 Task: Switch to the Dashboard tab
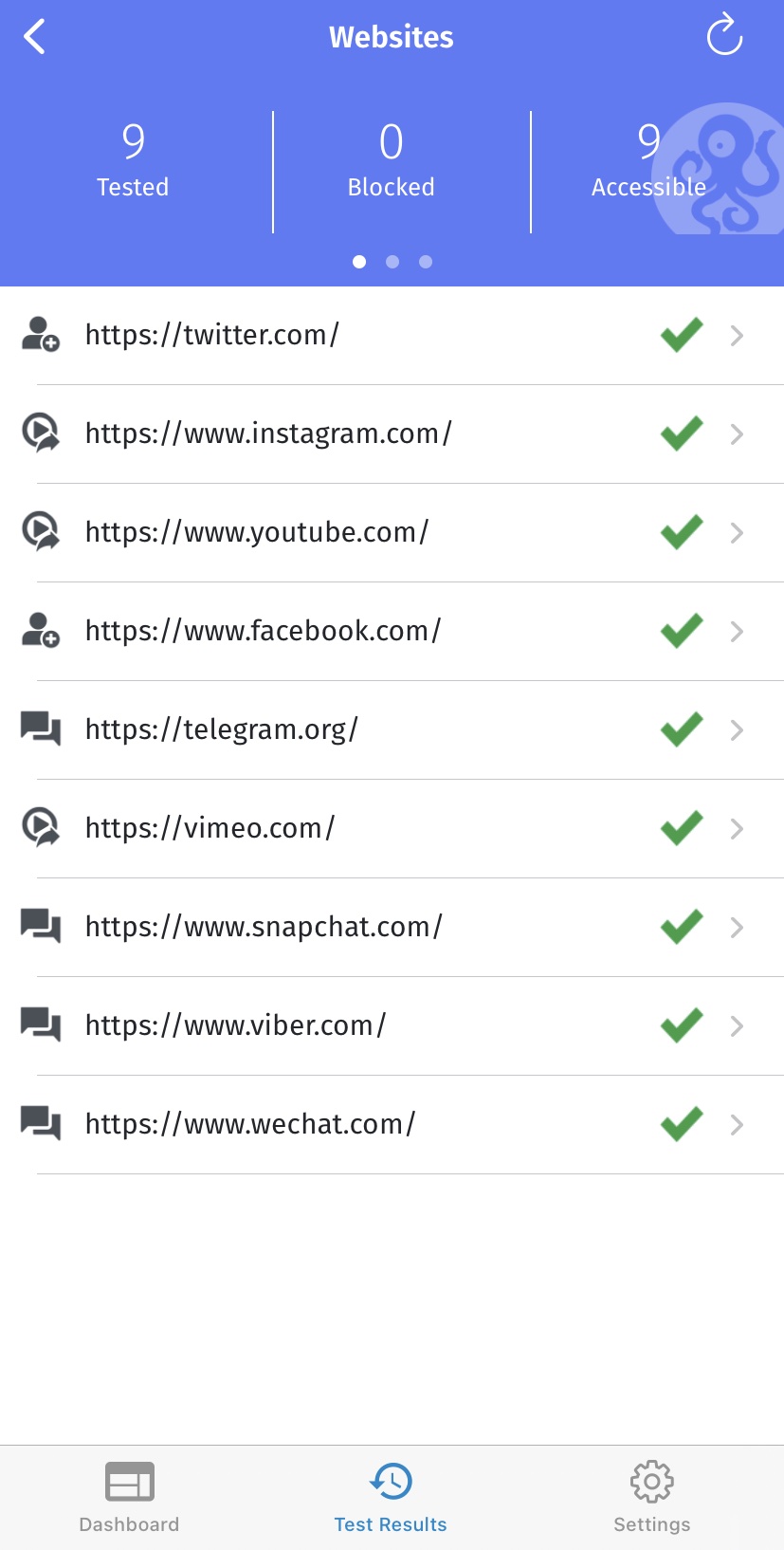click(129, 1498)
